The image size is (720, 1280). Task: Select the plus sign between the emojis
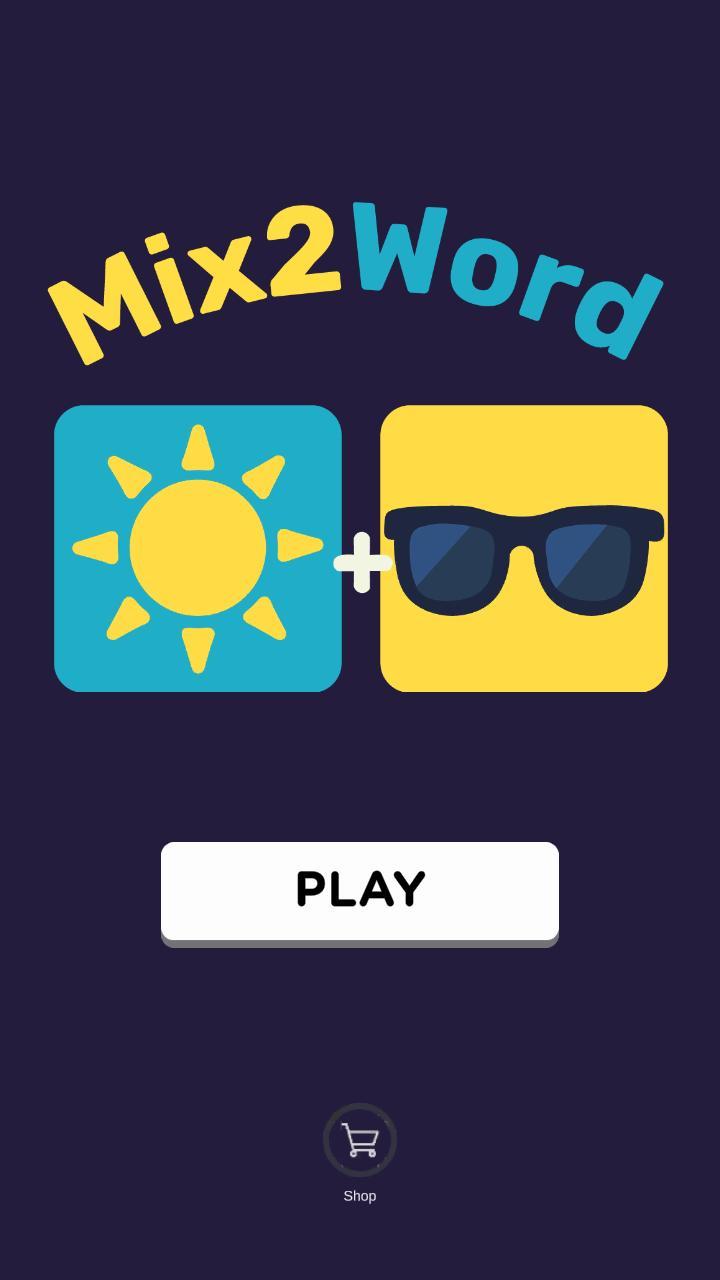tap(362, 563)
